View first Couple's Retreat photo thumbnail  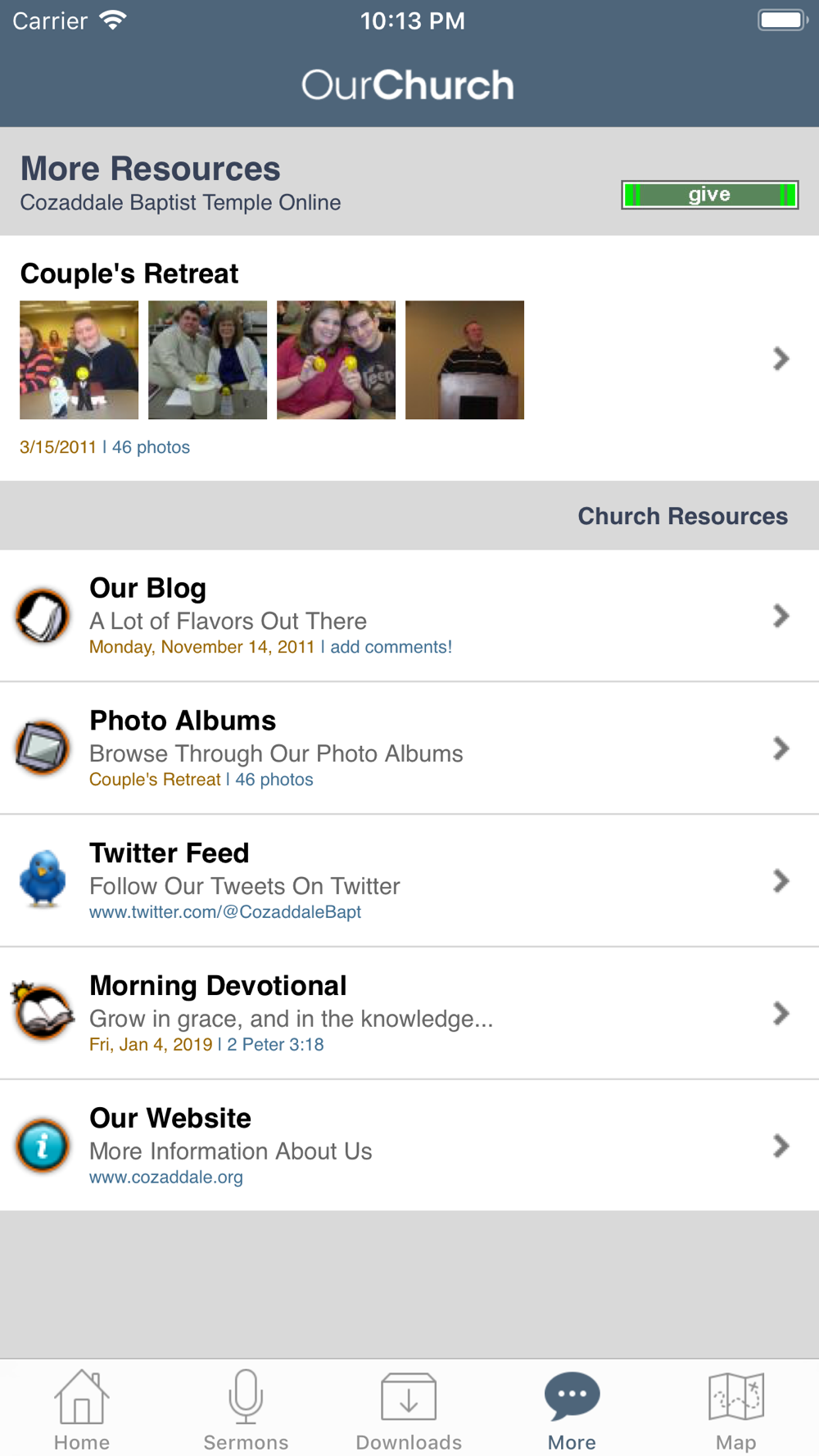tap(79, 359)
